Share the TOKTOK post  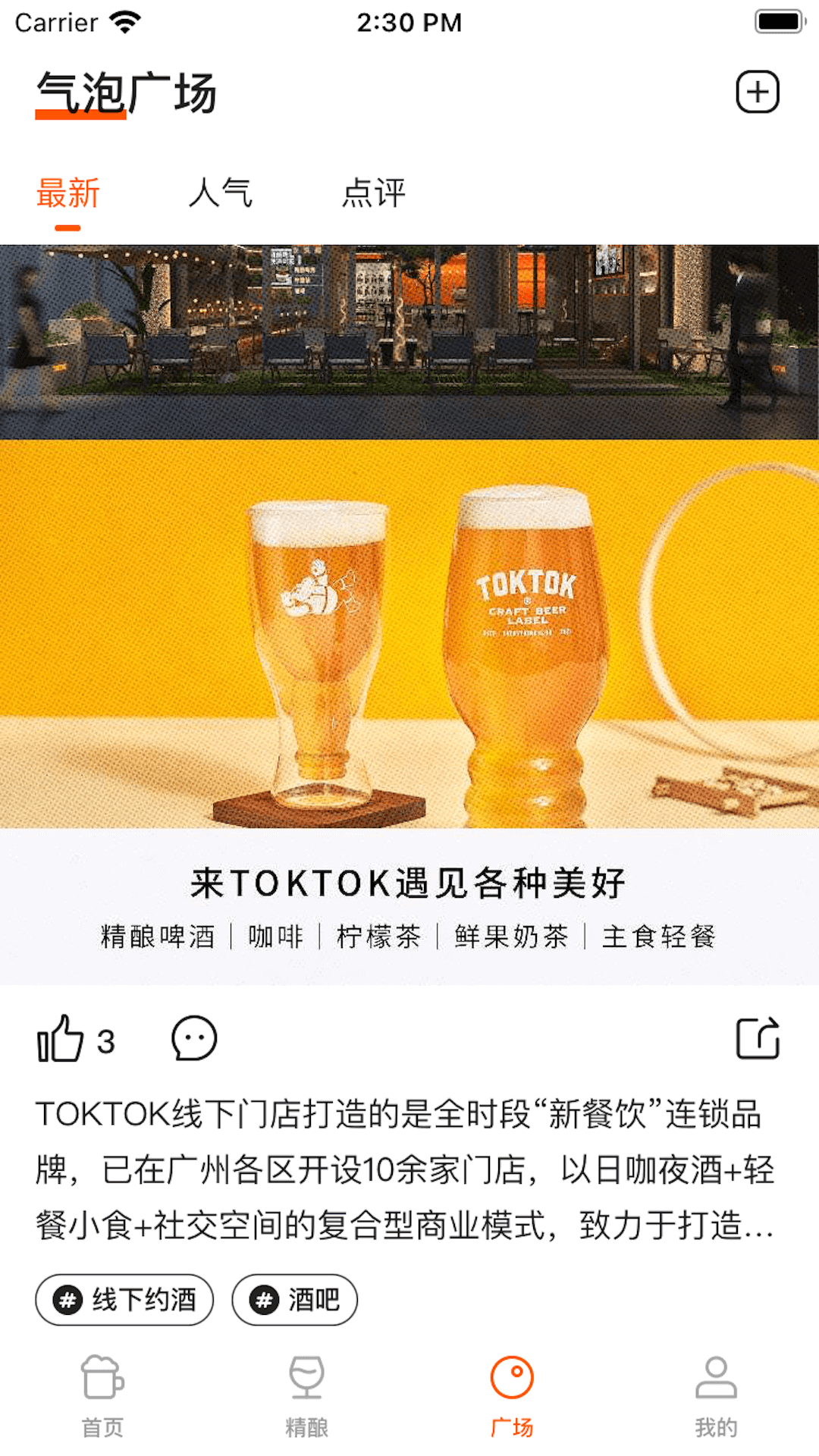pos(758,1038)
